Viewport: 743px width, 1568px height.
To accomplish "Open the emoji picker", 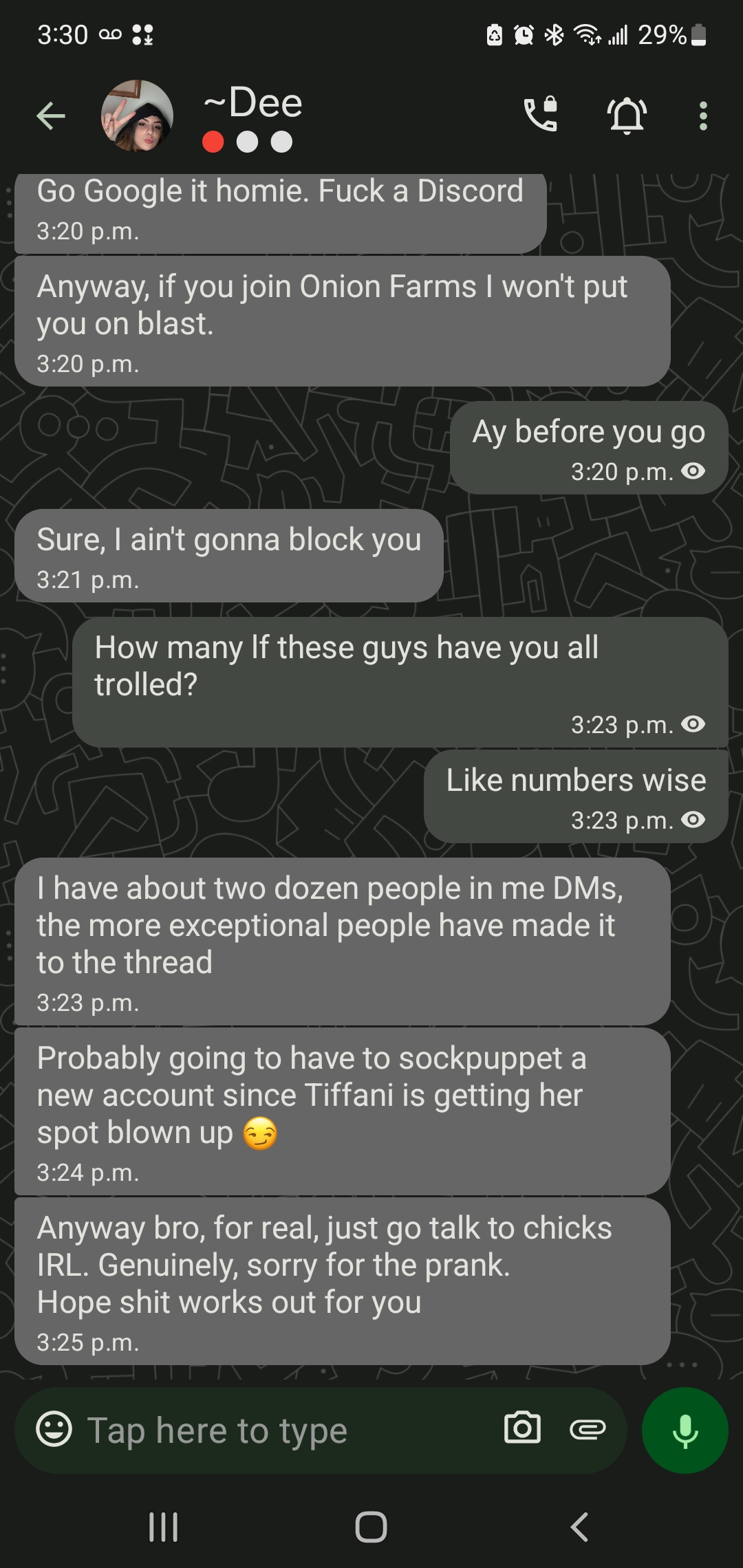I will click(x=54, y=1430).
